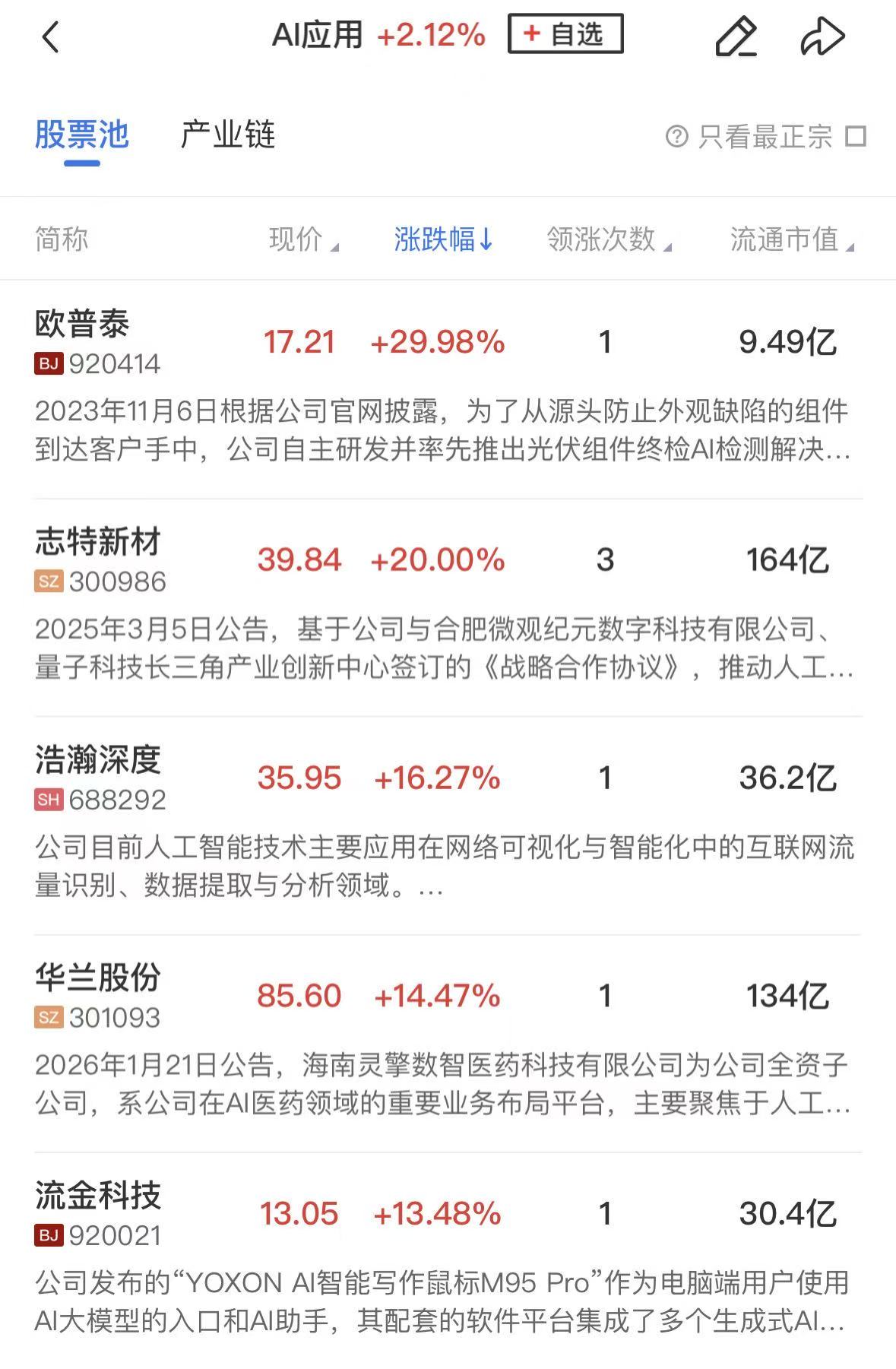The height and width of the screenshot is (1369, 896).
Task: Switch to the 产业链 tab
Action: click(227, 135)
